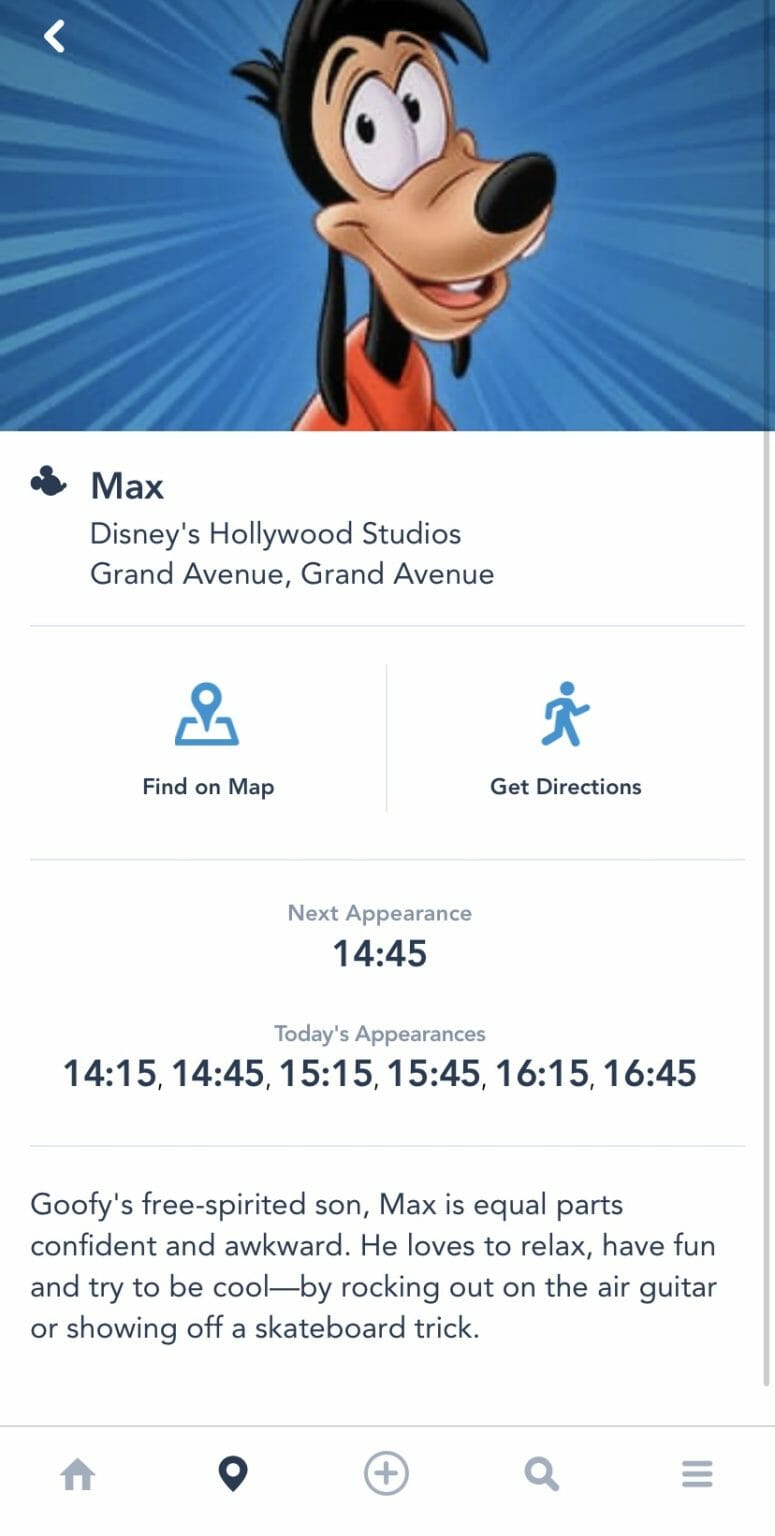Open search using the magnifier icon

point(542,1473)
